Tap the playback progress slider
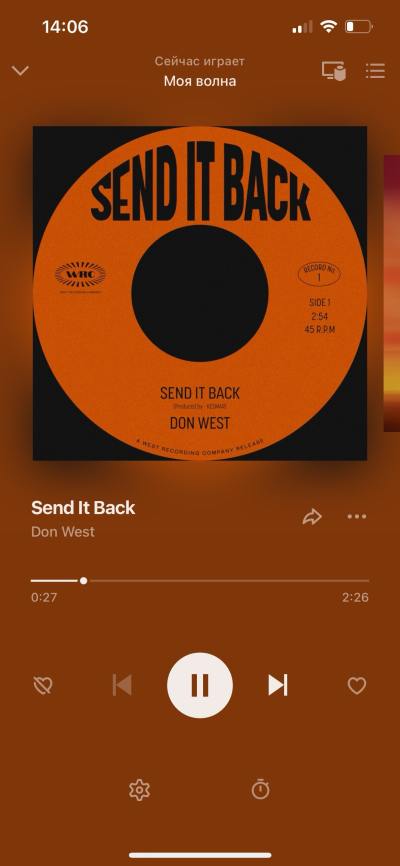This screenshot has height=866, width=400. (200, 580)
